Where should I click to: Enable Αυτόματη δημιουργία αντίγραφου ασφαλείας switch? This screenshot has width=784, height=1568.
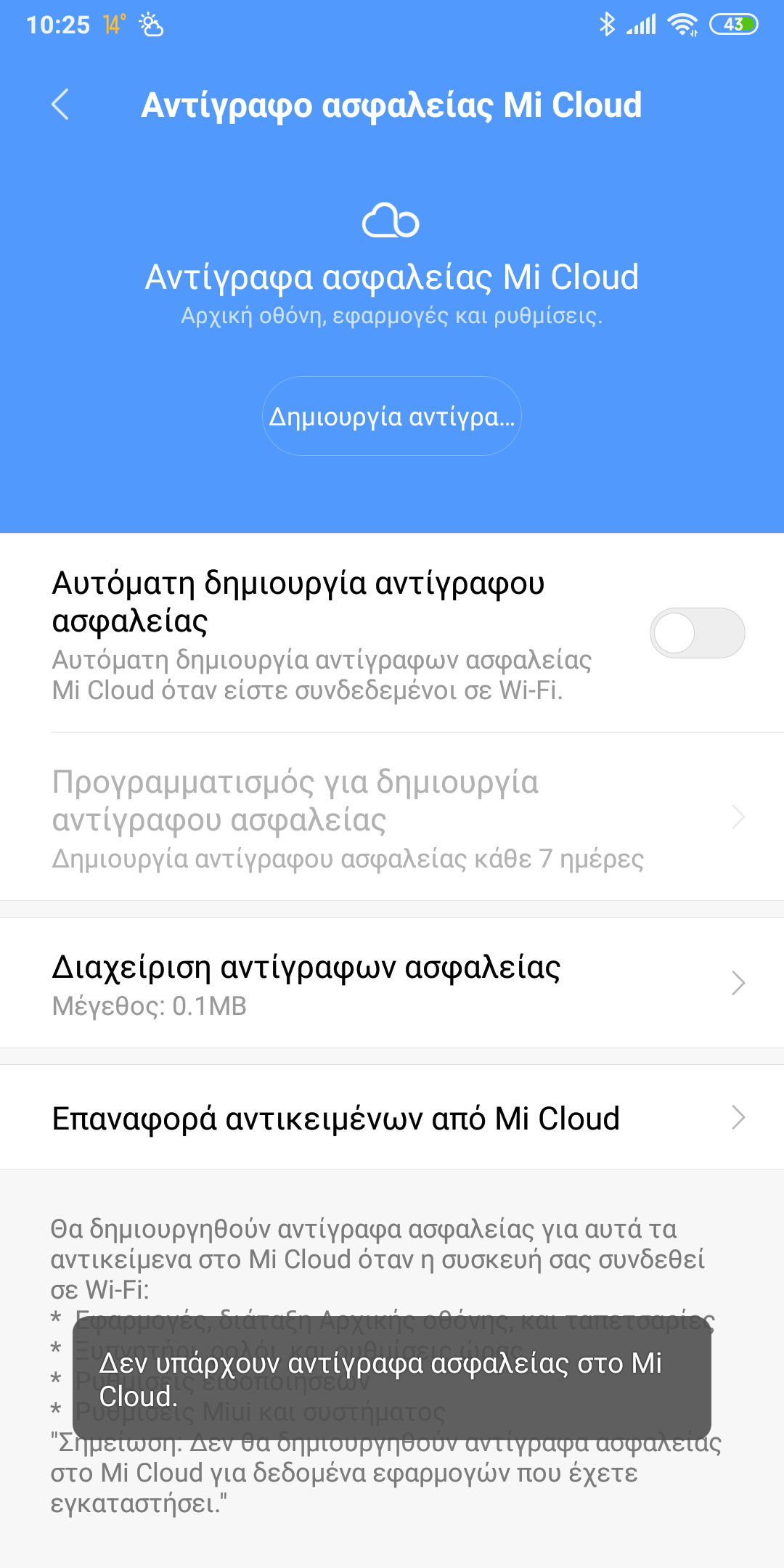coord(697,633)
